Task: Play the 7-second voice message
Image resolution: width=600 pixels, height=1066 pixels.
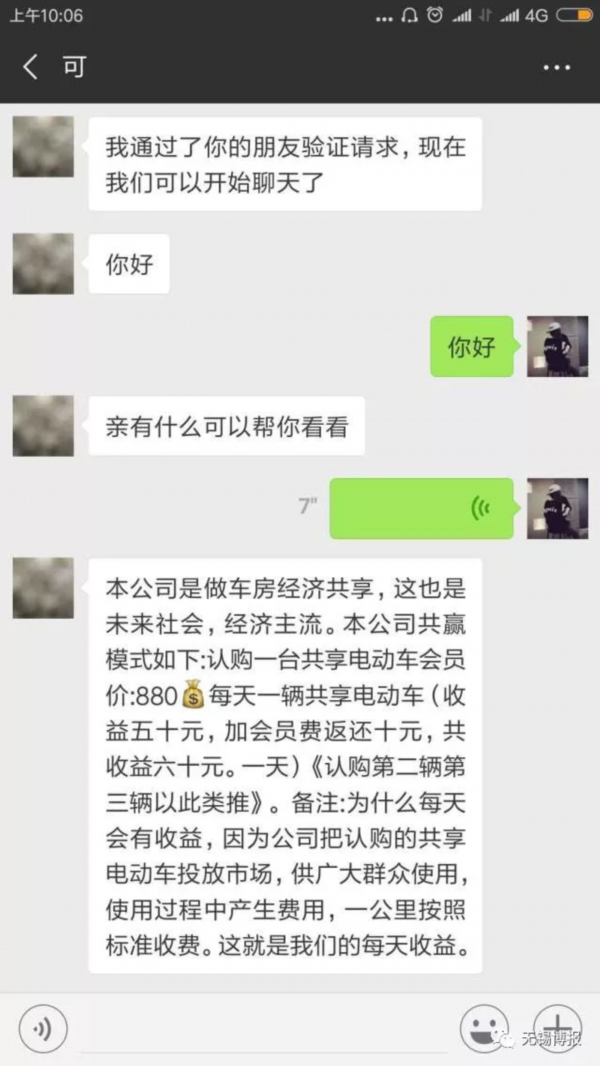Action: point(421,508)
